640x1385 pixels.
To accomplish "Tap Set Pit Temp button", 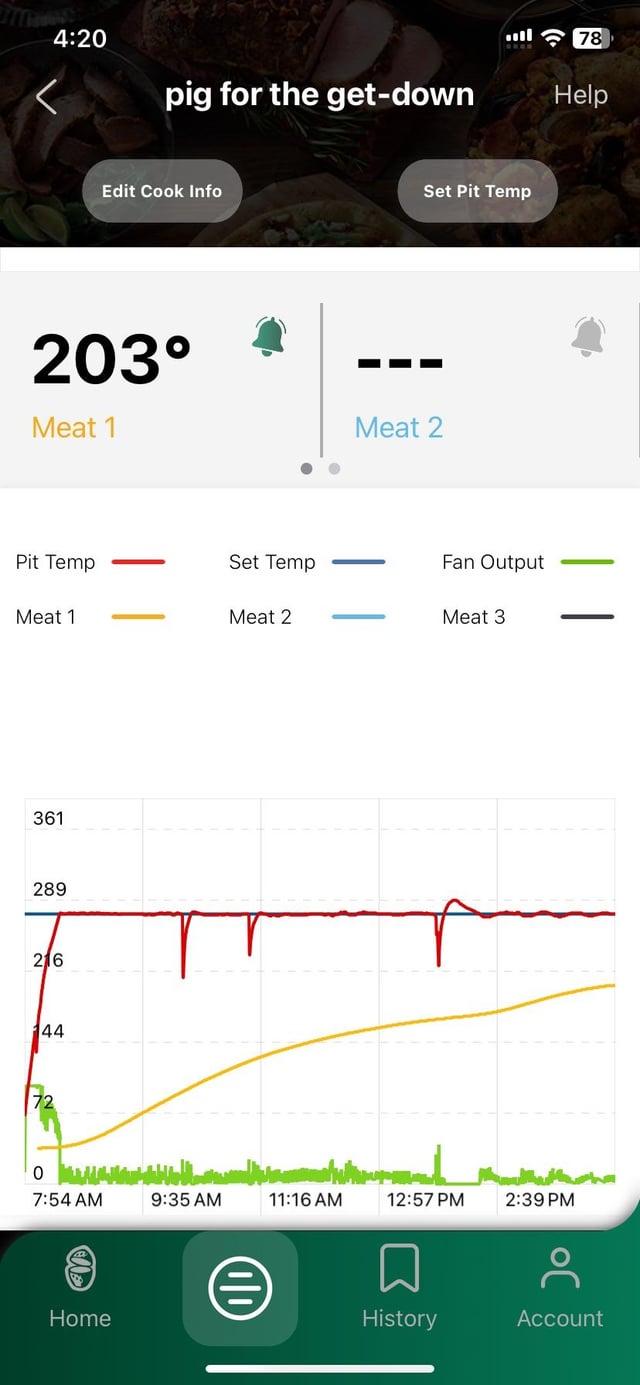I will point(477,191).
